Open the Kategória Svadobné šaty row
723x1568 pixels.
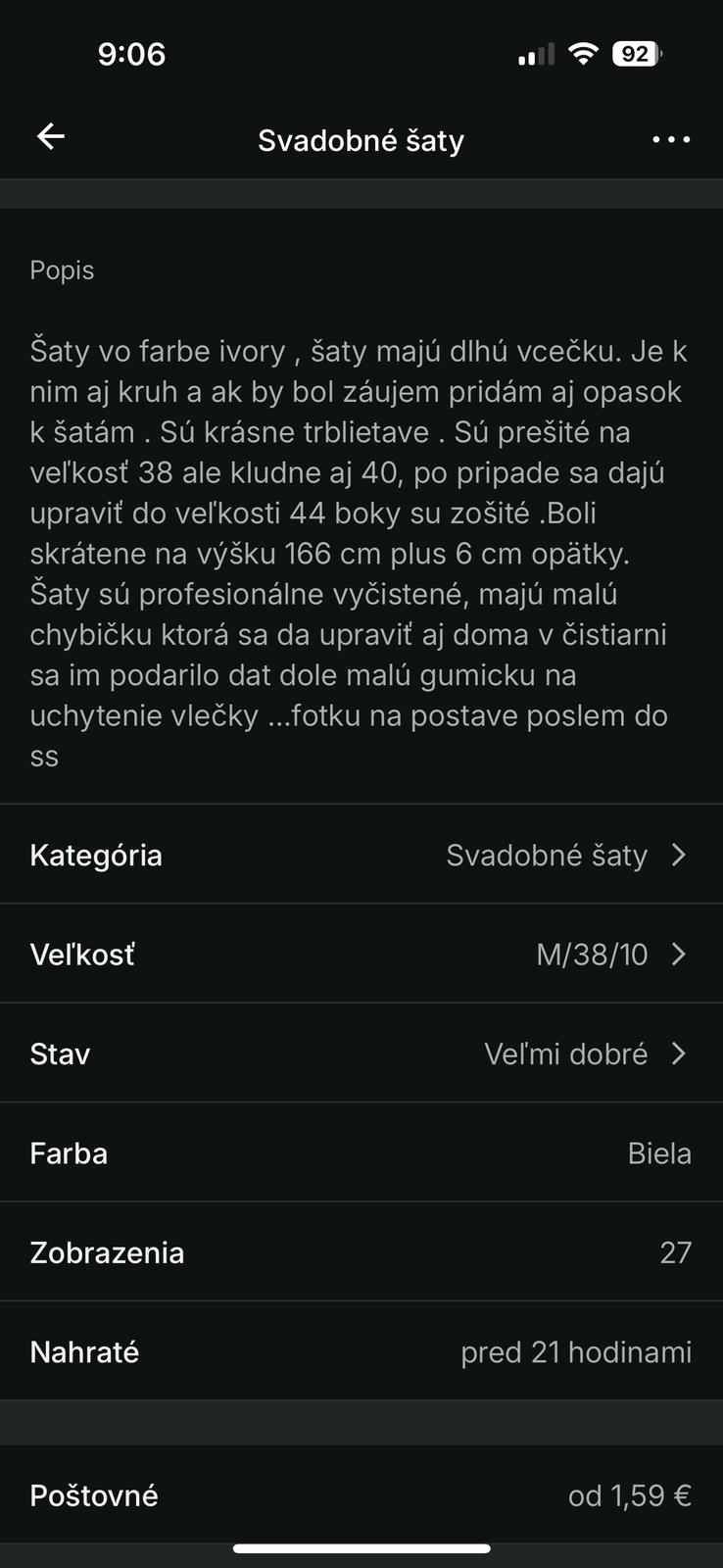[361, 855]
